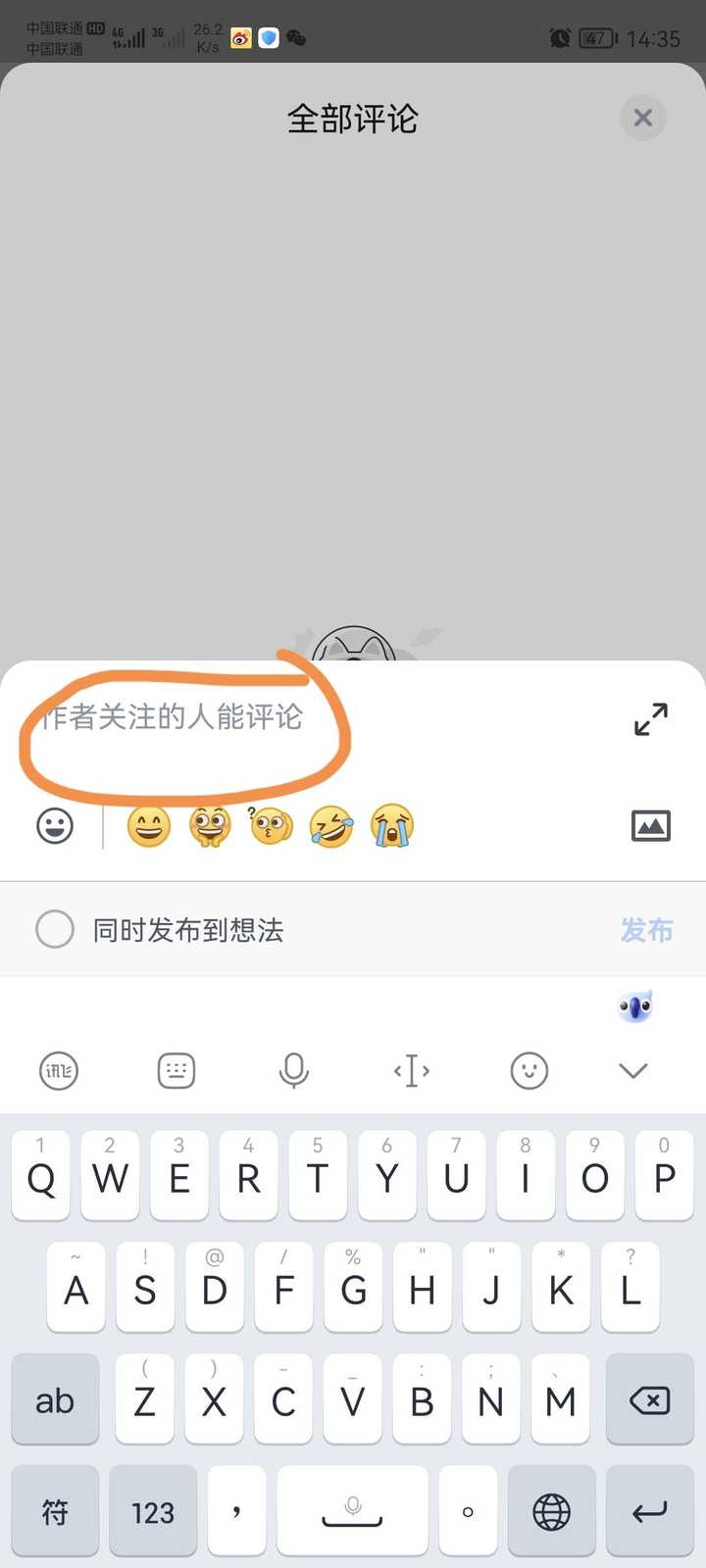Open cursor movement tool on keyboard
Image resolution: width=706 pixels, height=1568 pixels.
click(x=412, y=1070)
